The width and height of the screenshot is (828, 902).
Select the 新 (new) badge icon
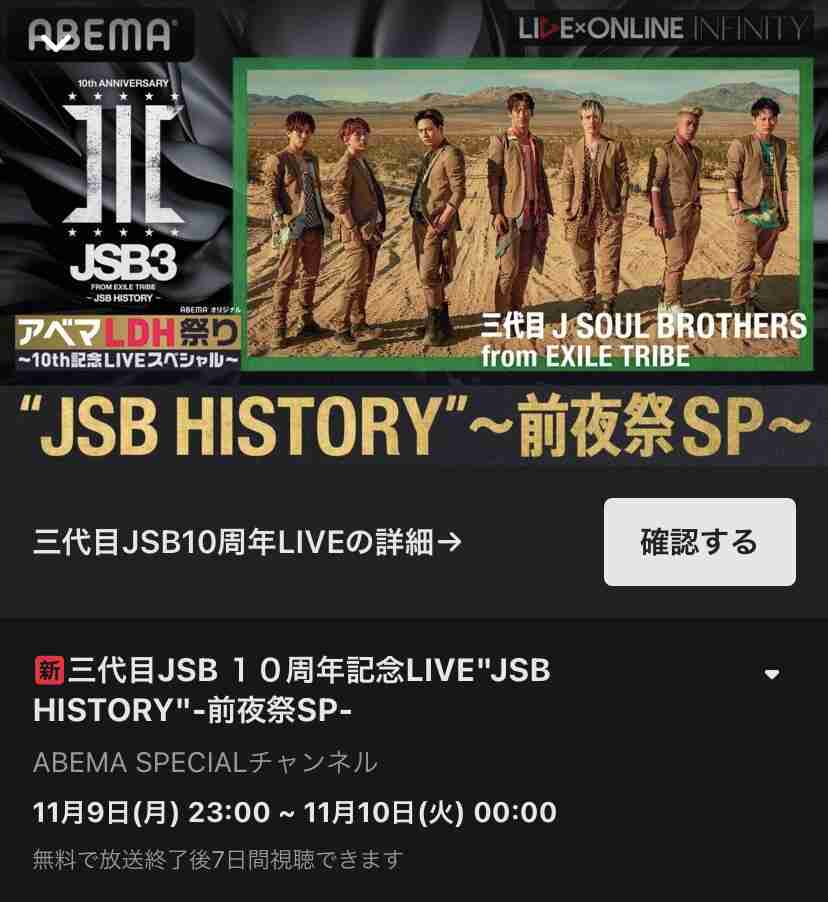click(48, 671)
